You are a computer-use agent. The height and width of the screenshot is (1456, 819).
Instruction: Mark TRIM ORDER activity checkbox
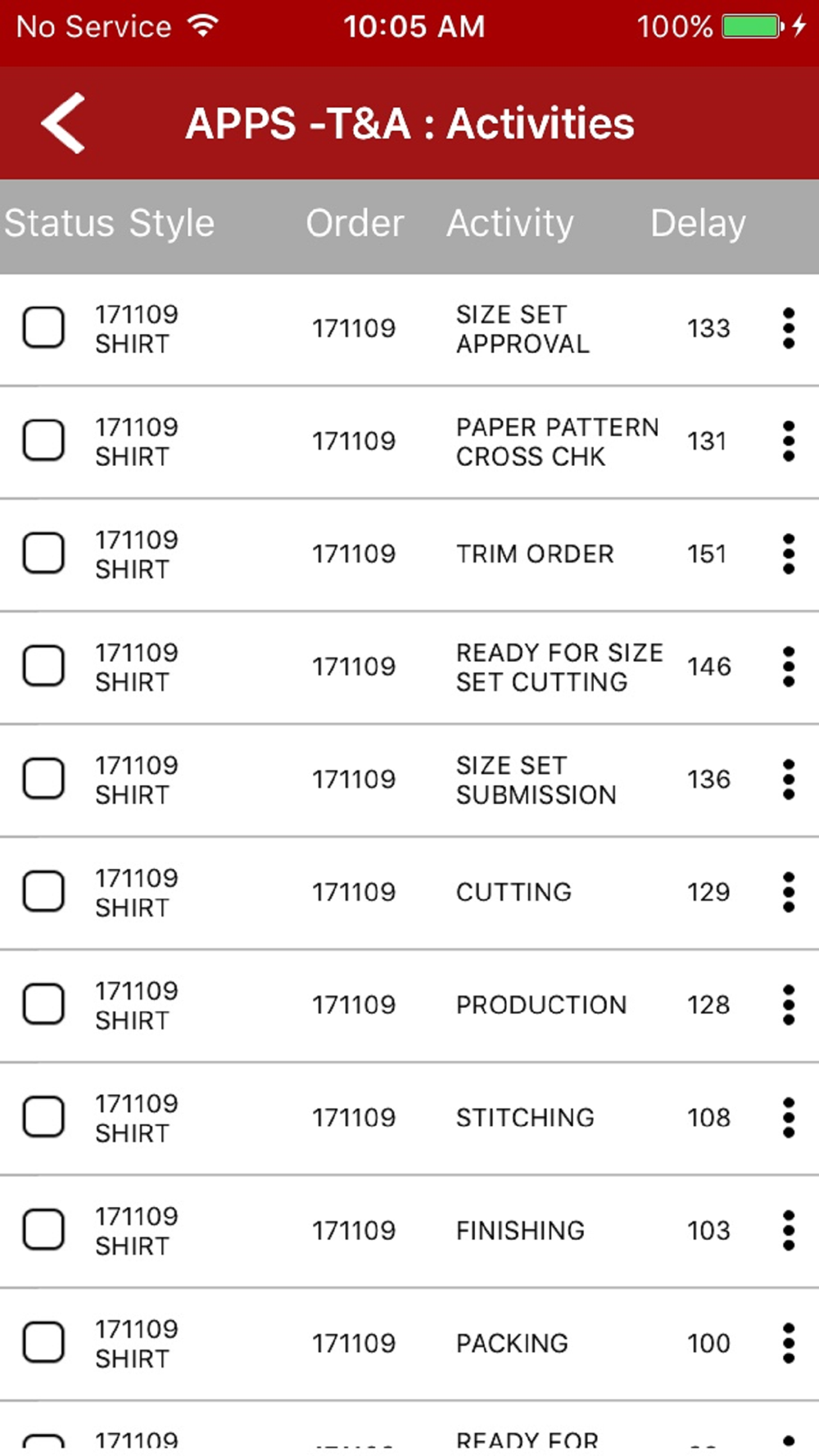tap(43, 554)
